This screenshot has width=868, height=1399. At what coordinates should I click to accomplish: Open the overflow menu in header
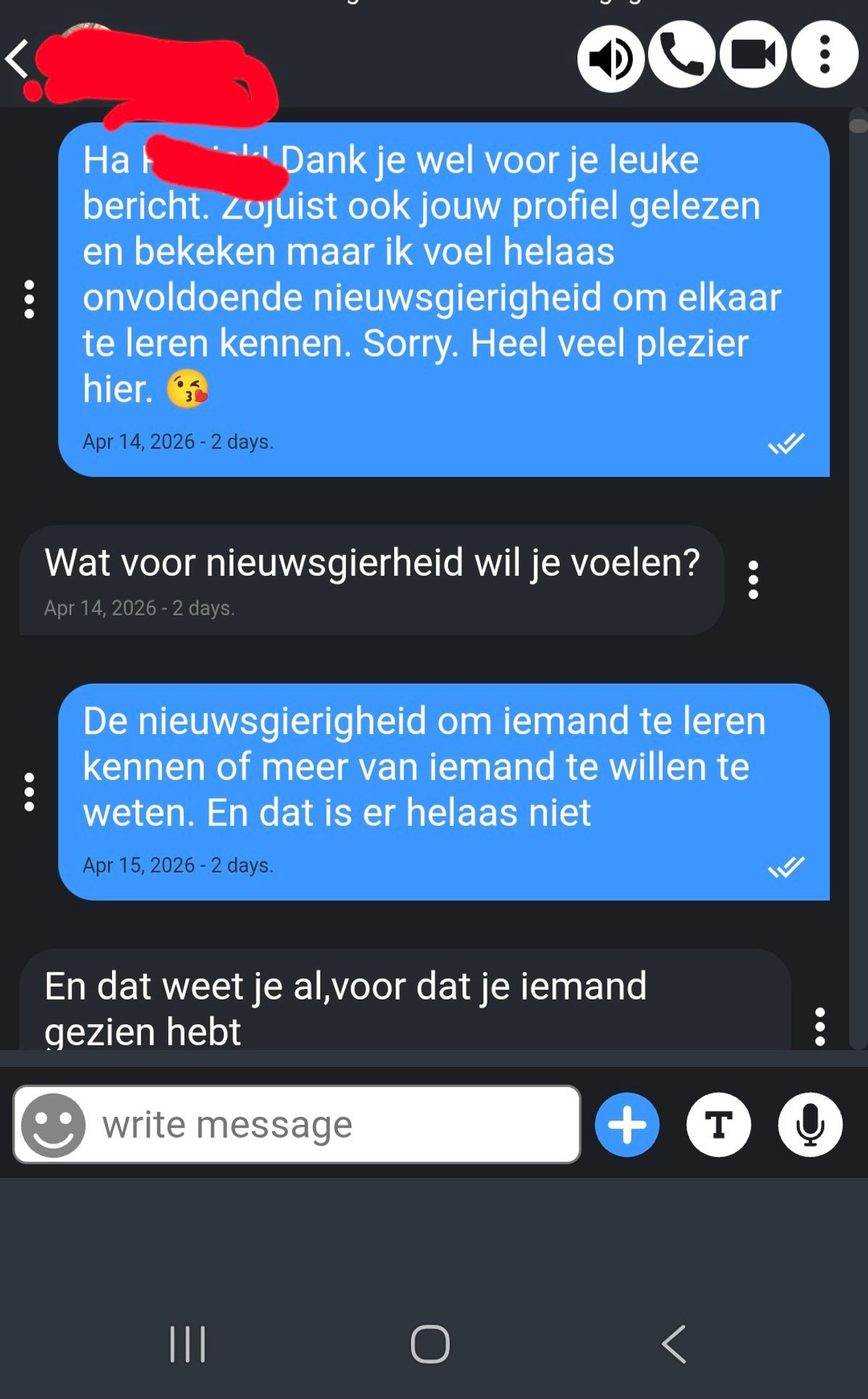pyautogui.click(x=824, y=55)
